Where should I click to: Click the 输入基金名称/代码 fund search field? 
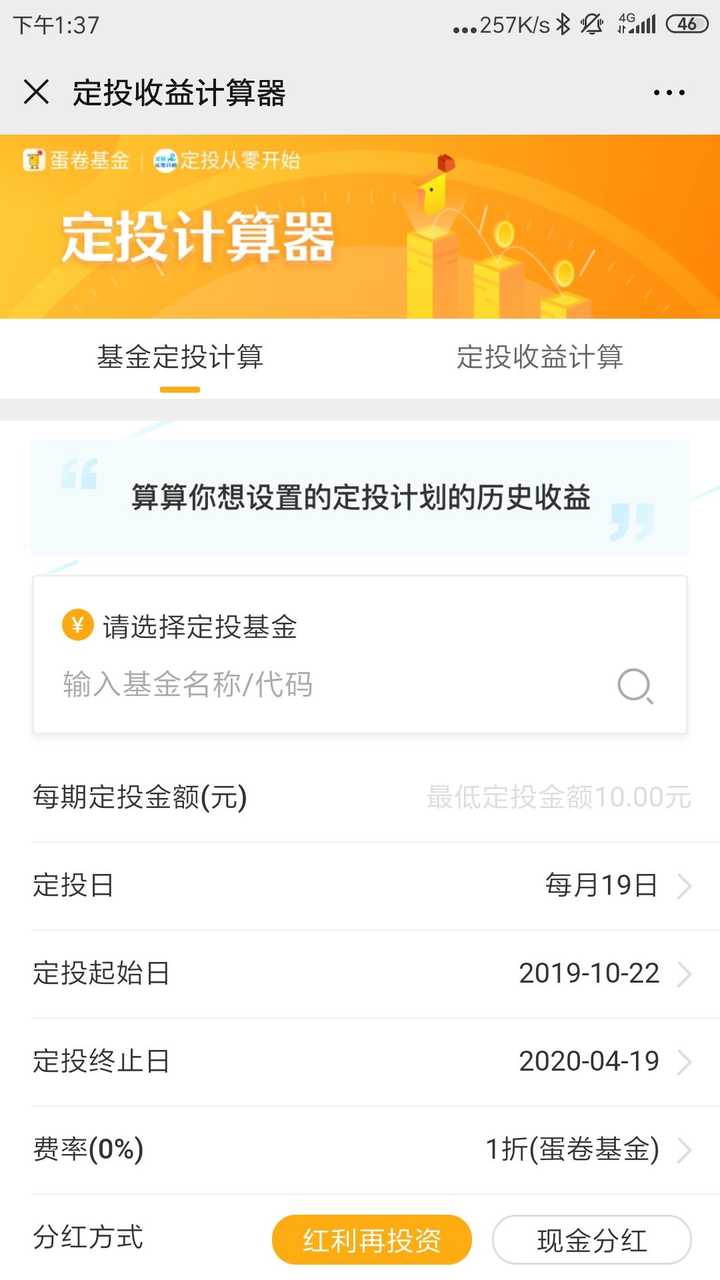coord(300,686)
